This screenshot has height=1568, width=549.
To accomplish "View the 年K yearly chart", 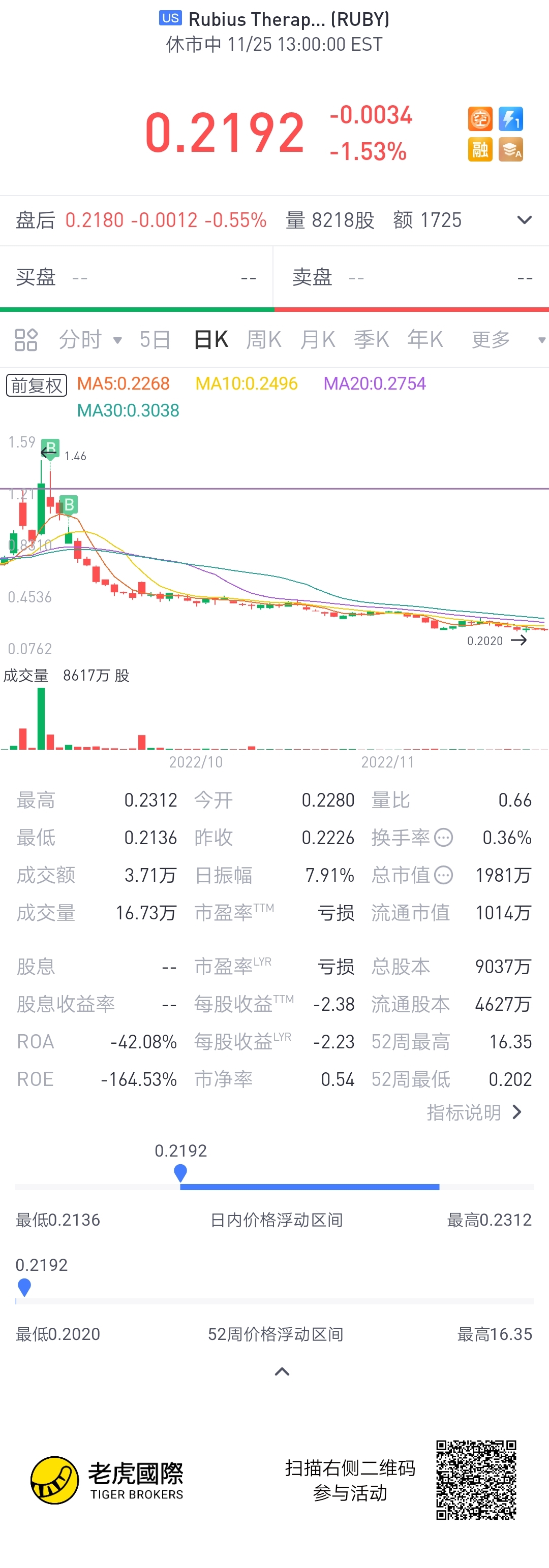I will 424,340.
